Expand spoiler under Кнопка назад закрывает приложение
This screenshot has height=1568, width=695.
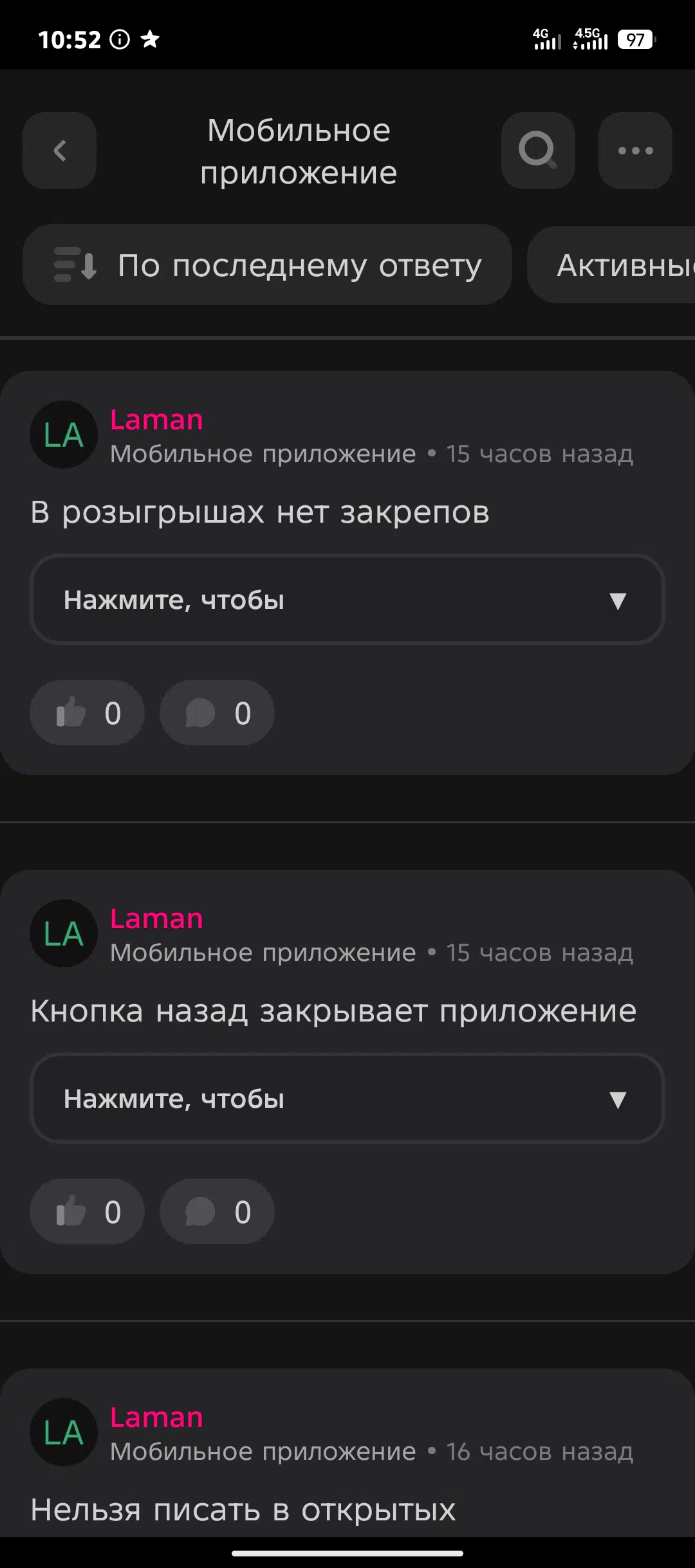(347, 1099)
